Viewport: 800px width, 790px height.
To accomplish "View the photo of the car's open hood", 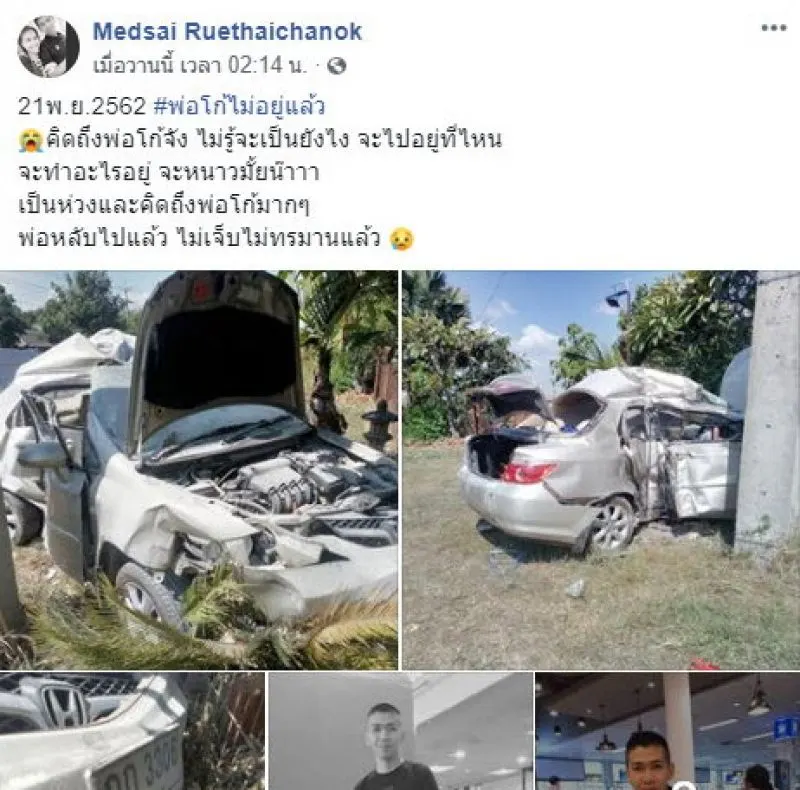I will click(199, 469).
